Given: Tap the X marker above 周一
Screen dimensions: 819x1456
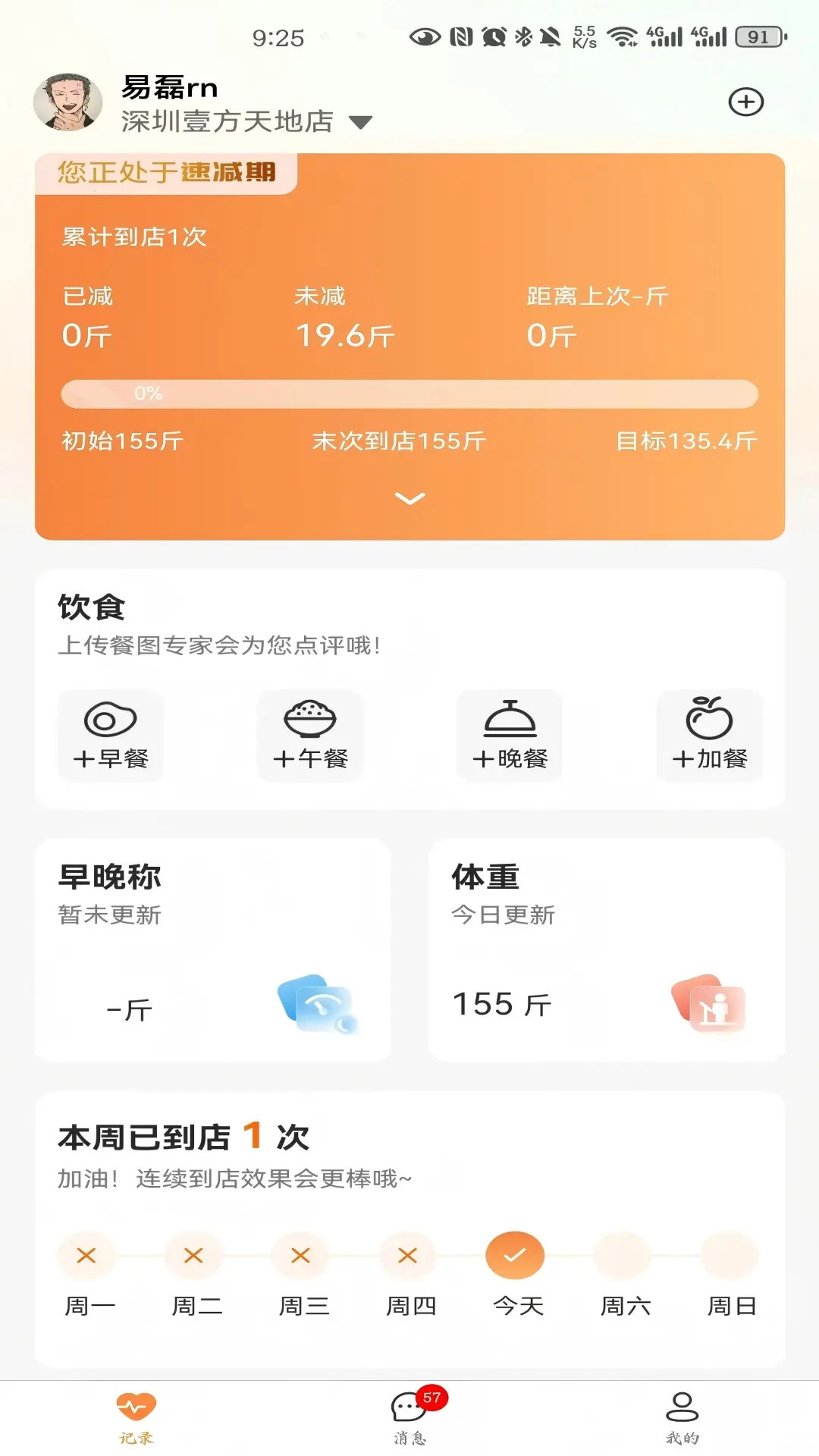Looking at the screenshot, I should click(x=86, y=1255).
